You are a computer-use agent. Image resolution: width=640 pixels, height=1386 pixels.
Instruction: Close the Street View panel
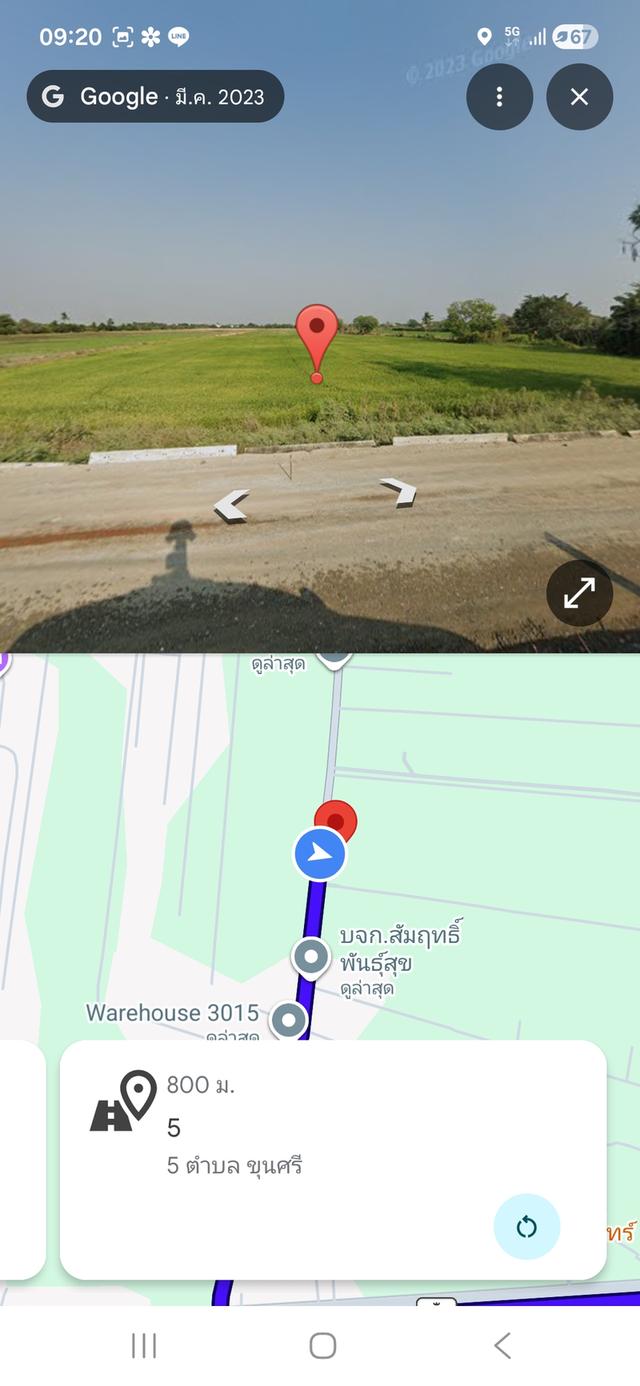[x=579, y=97]
